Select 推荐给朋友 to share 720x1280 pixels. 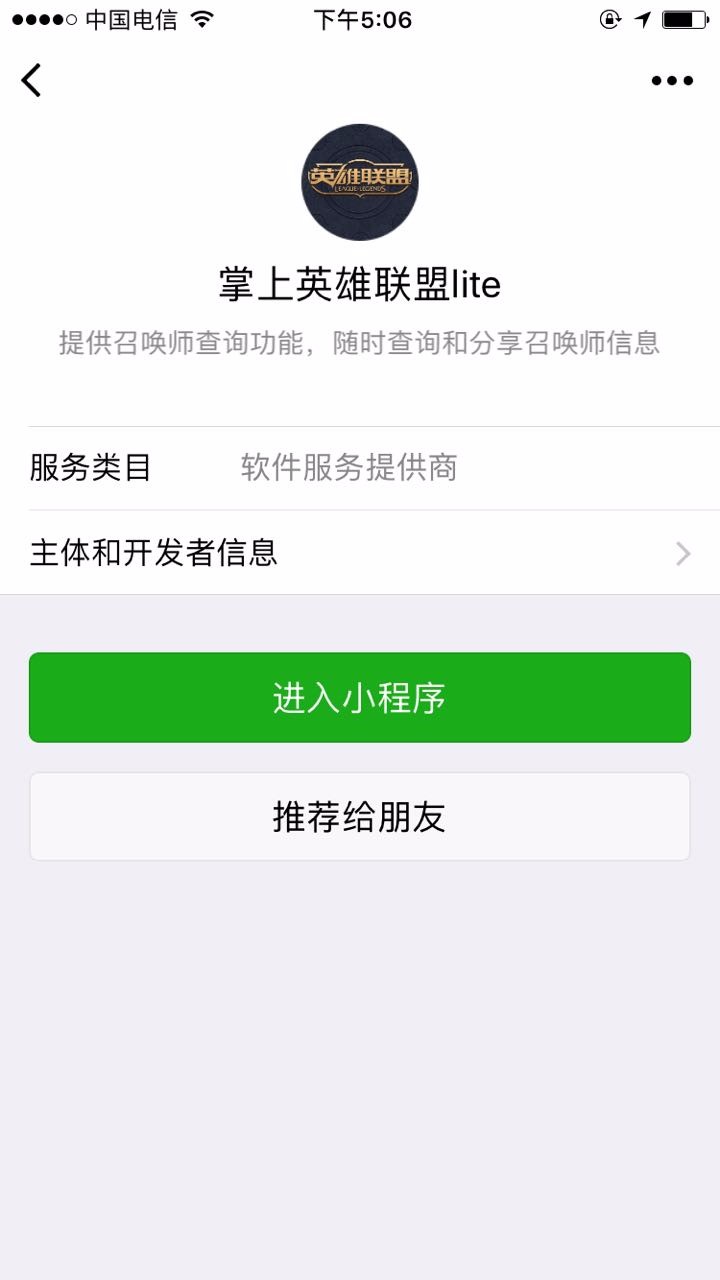tap(360, 817)
